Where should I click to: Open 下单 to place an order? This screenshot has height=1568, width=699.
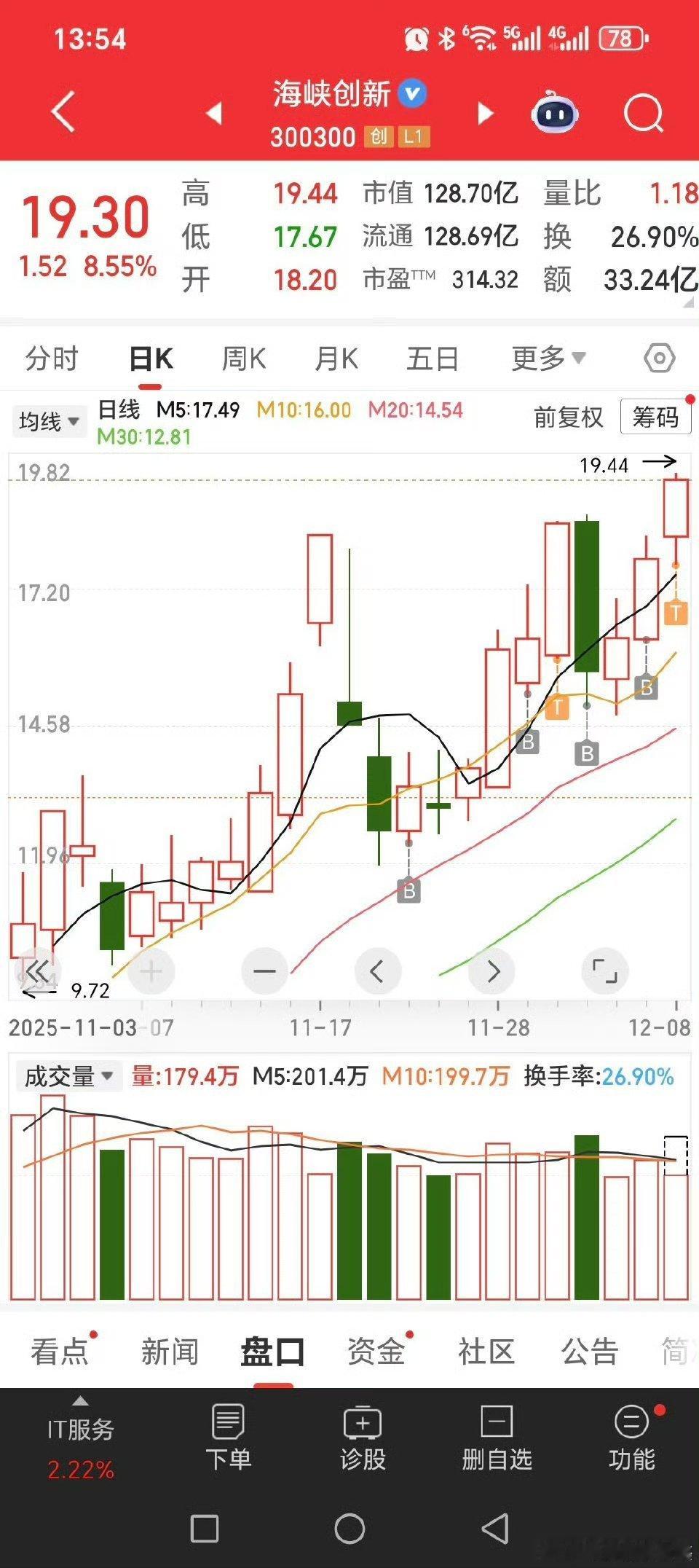[228, 1438]
